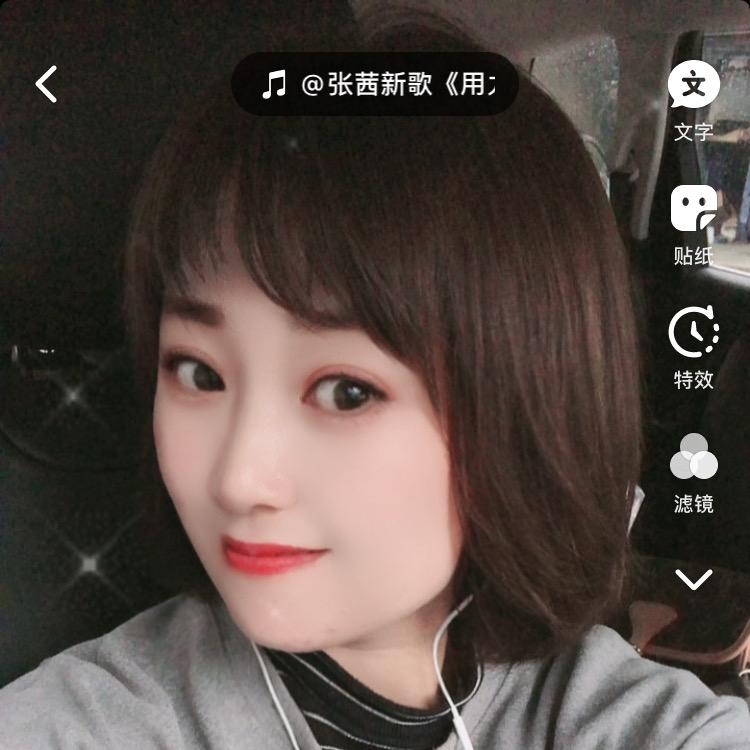
Task: Open the music selection for 张茜新歌
Action: click(375, 84)
